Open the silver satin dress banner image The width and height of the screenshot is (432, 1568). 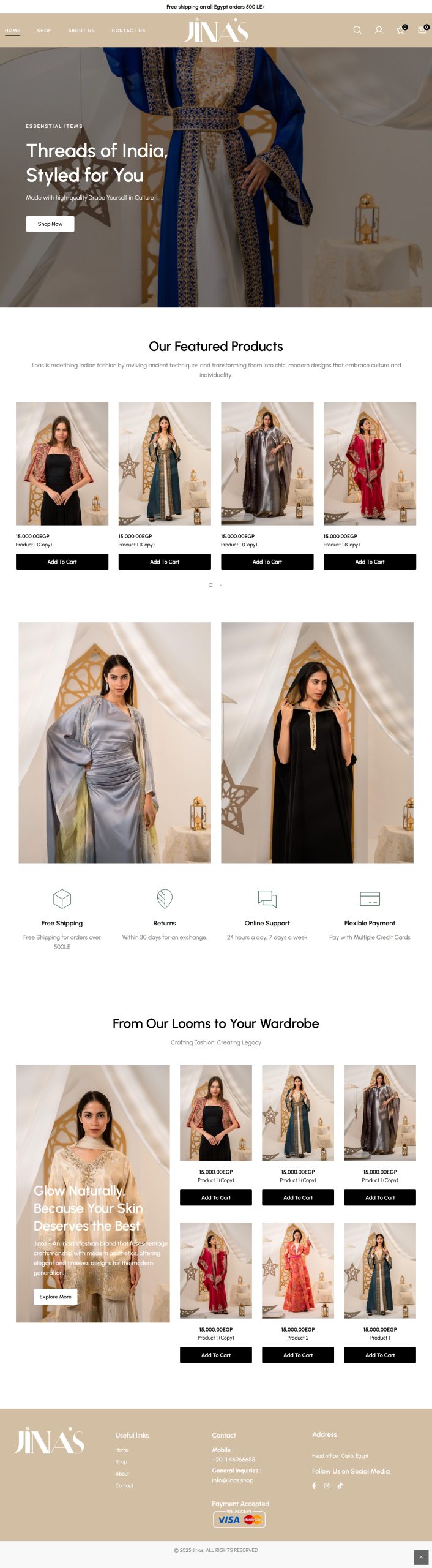point(115,742)
